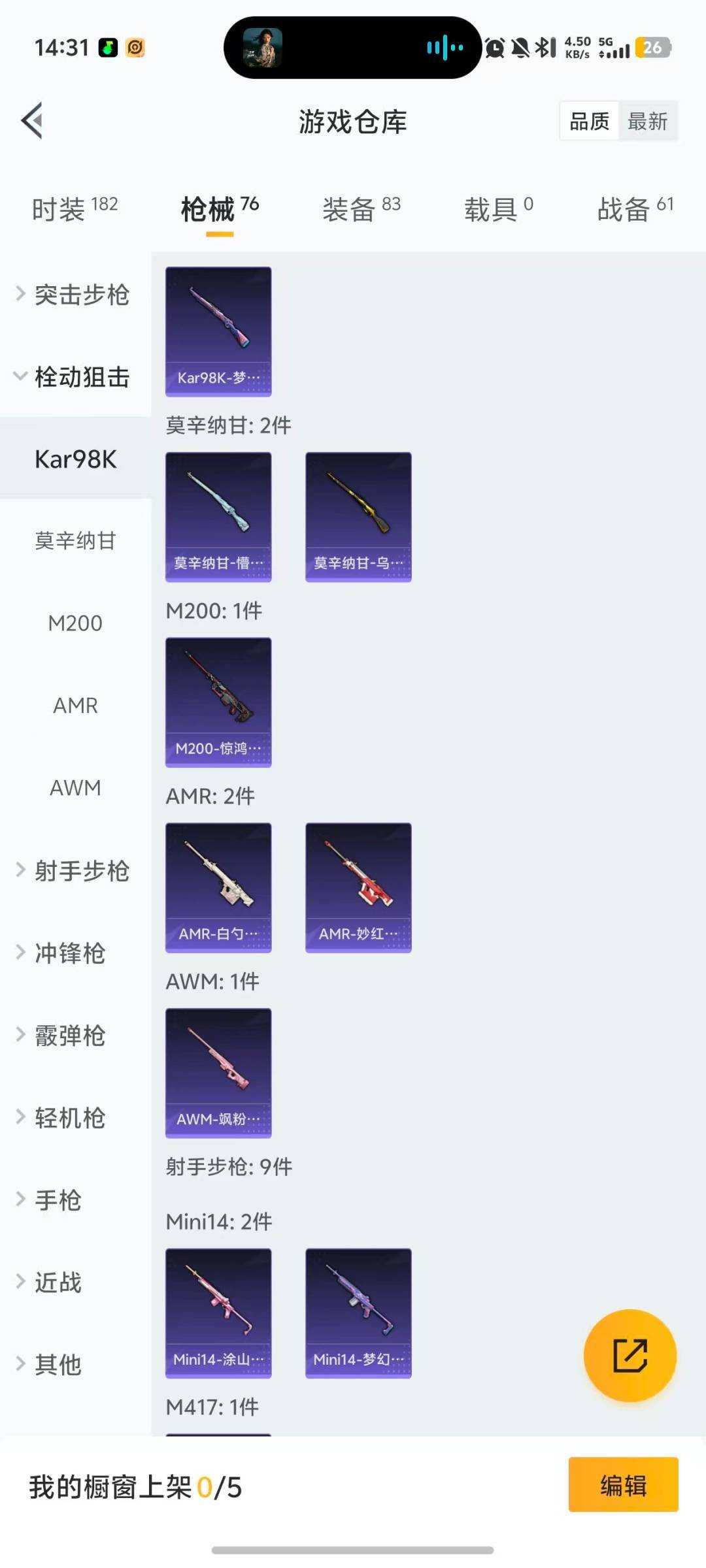Select the 莫辛纳甘-乌 golden skin
Image resolution: width=706 pixels, height=1568 pixels.
tap(358, 515)
